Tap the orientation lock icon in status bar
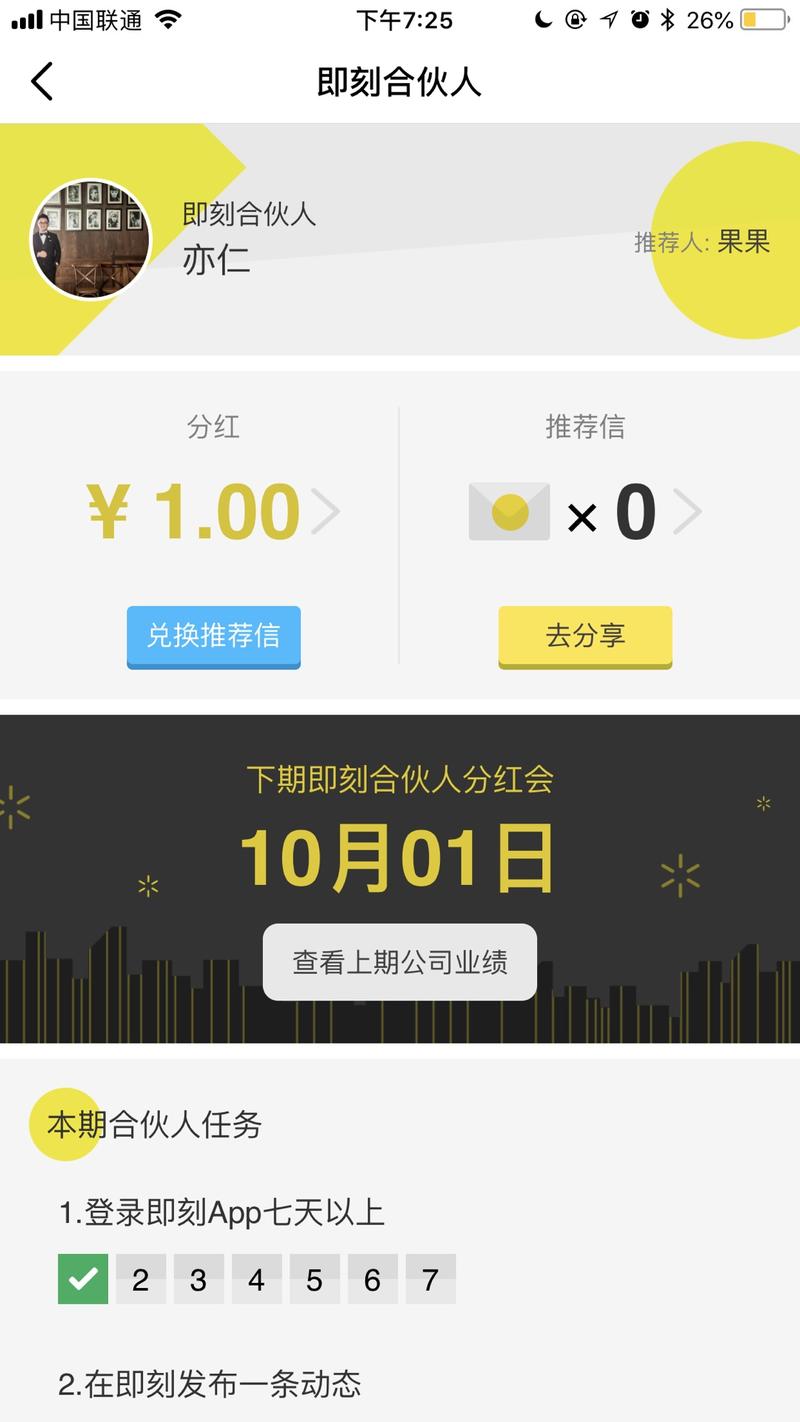The height and width of the screenshot is (1422, 800). 574,18
